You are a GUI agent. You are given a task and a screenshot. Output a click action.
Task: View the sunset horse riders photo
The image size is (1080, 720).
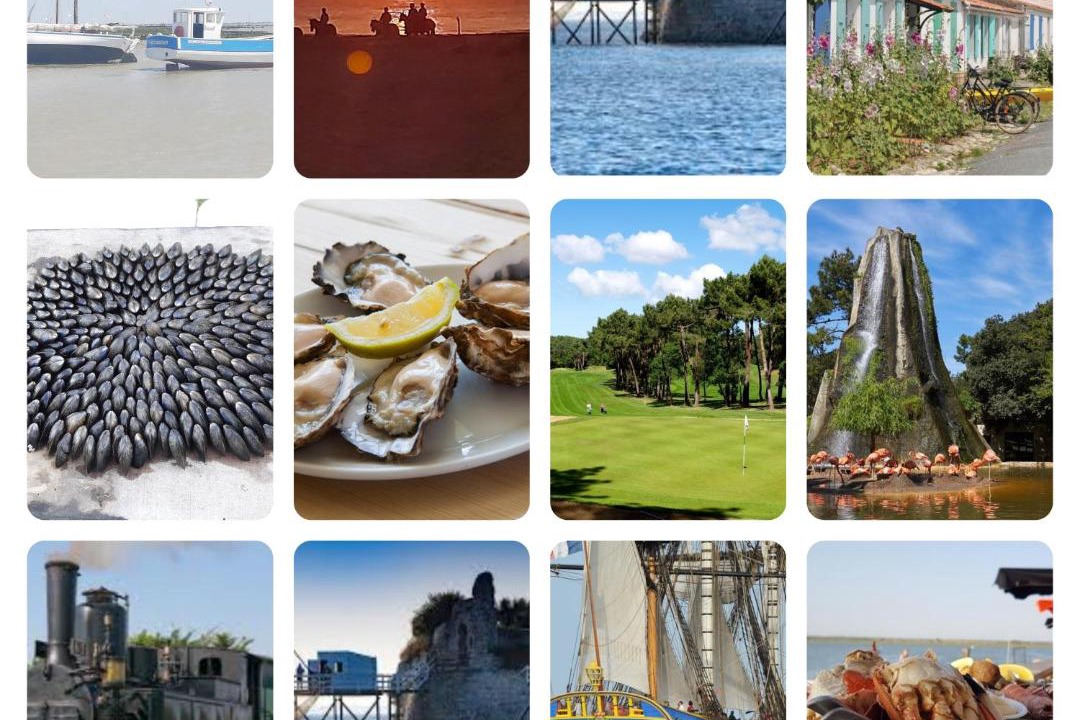(411, 88)
